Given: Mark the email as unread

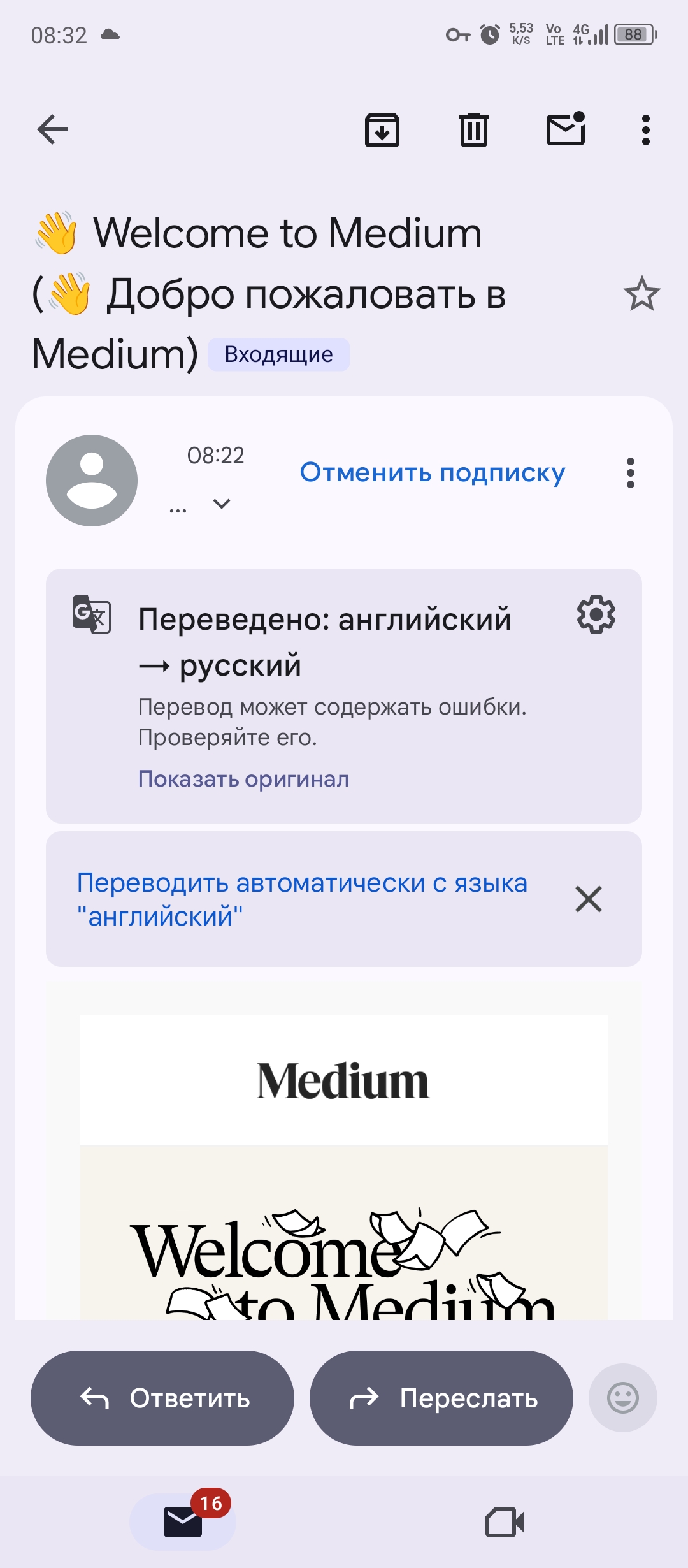Looking at the screenshot, I should [566, 129].
